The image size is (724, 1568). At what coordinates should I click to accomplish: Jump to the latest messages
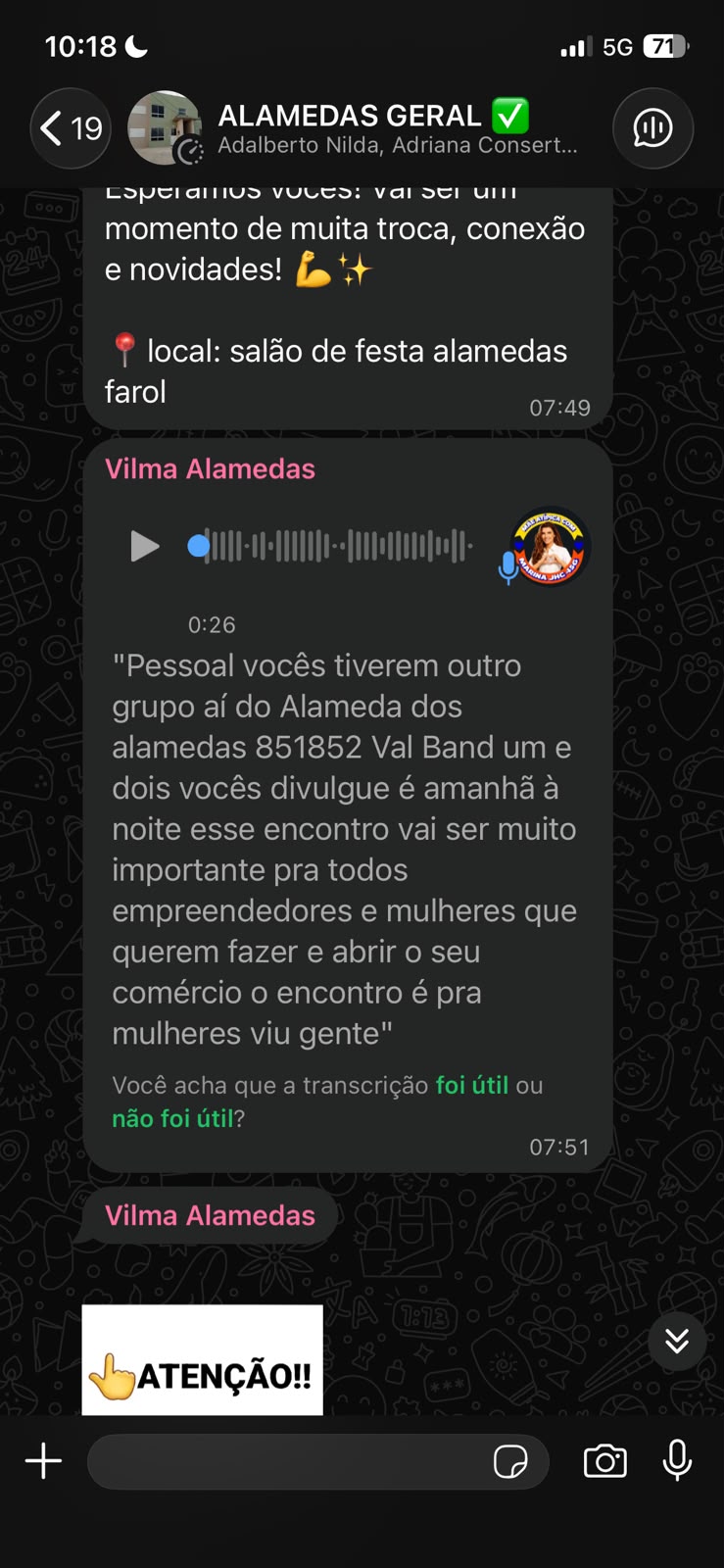pyautogui.click(x=677, y=1341)
